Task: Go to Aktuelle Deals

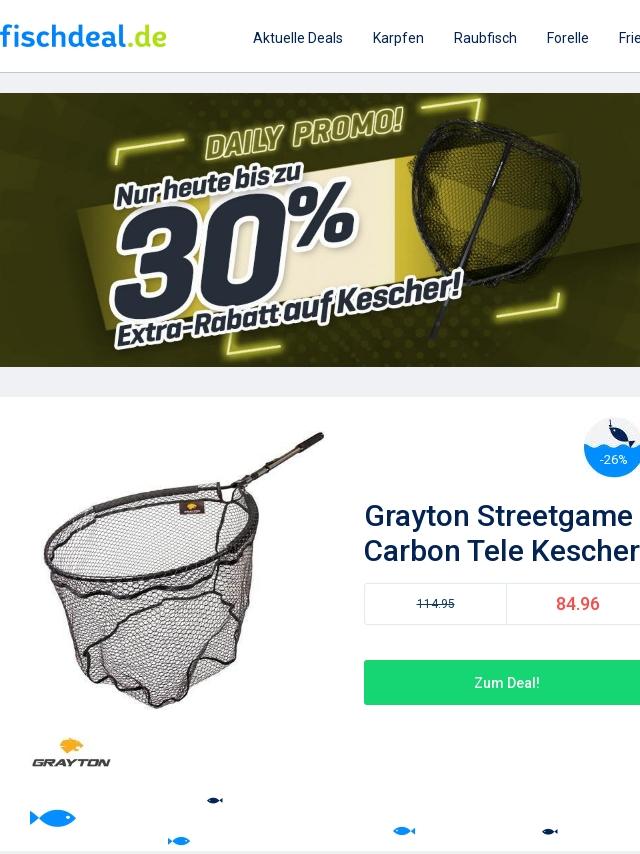Action: pos(297,38)
